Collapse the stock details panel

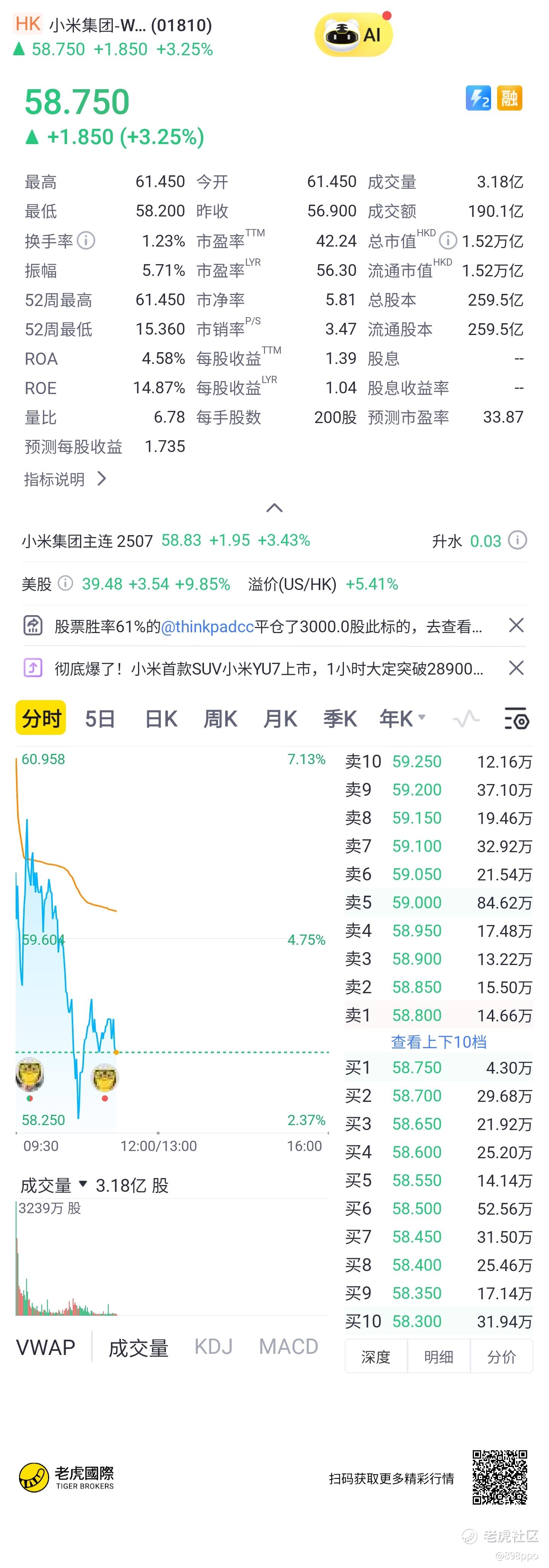(274, 508)
